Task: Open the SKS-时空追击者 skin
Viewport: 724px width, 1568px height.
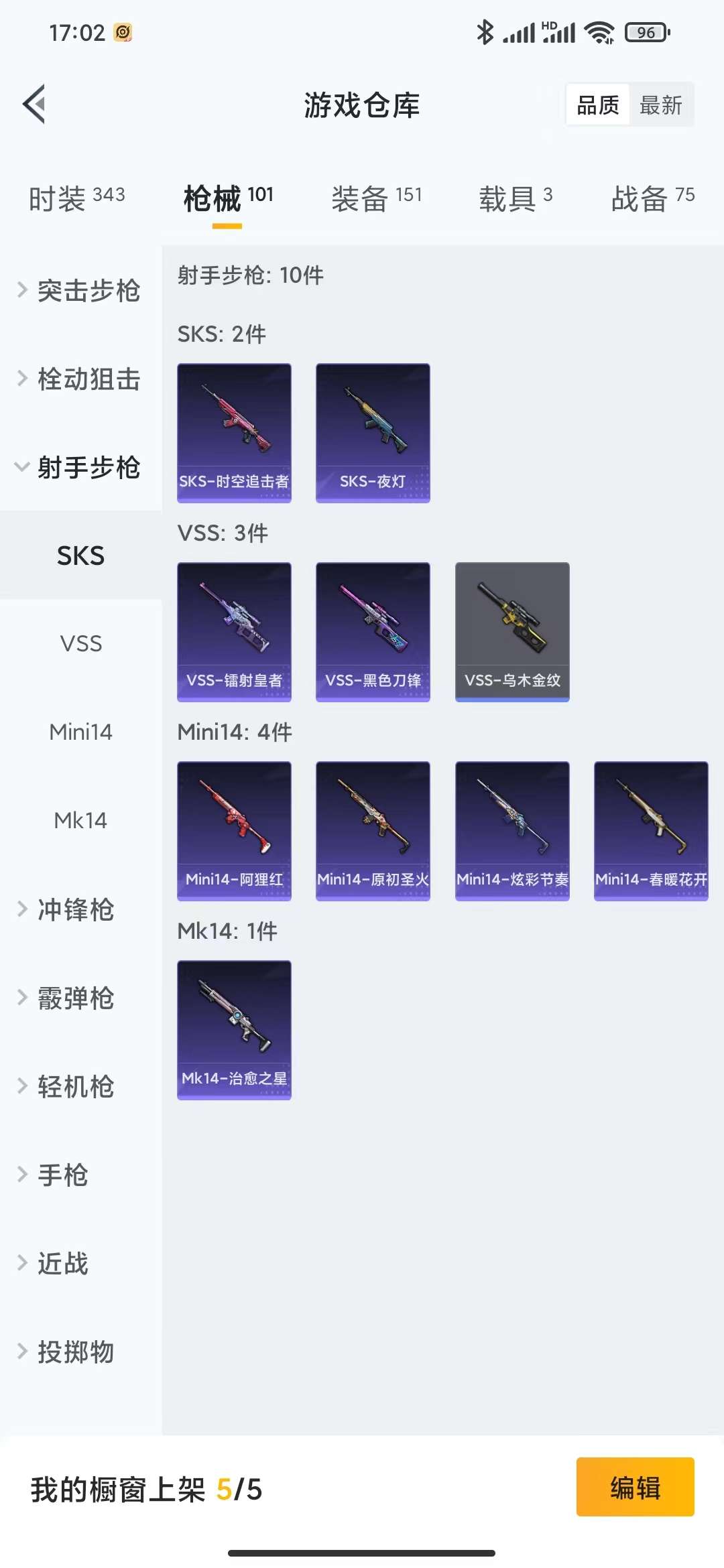Action: click(234, 433)
